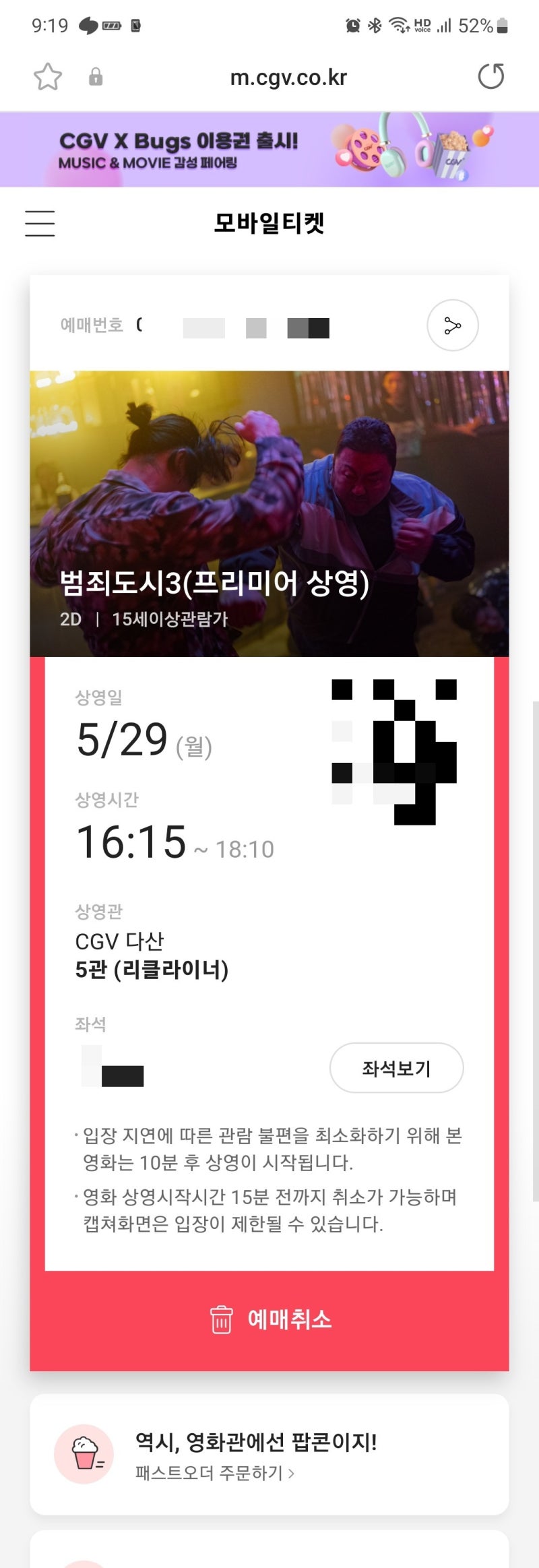This screenshot has height=1568, width=539.
Task: Tap the m.cgv.co.kr address bar
Action: [288, 77]
